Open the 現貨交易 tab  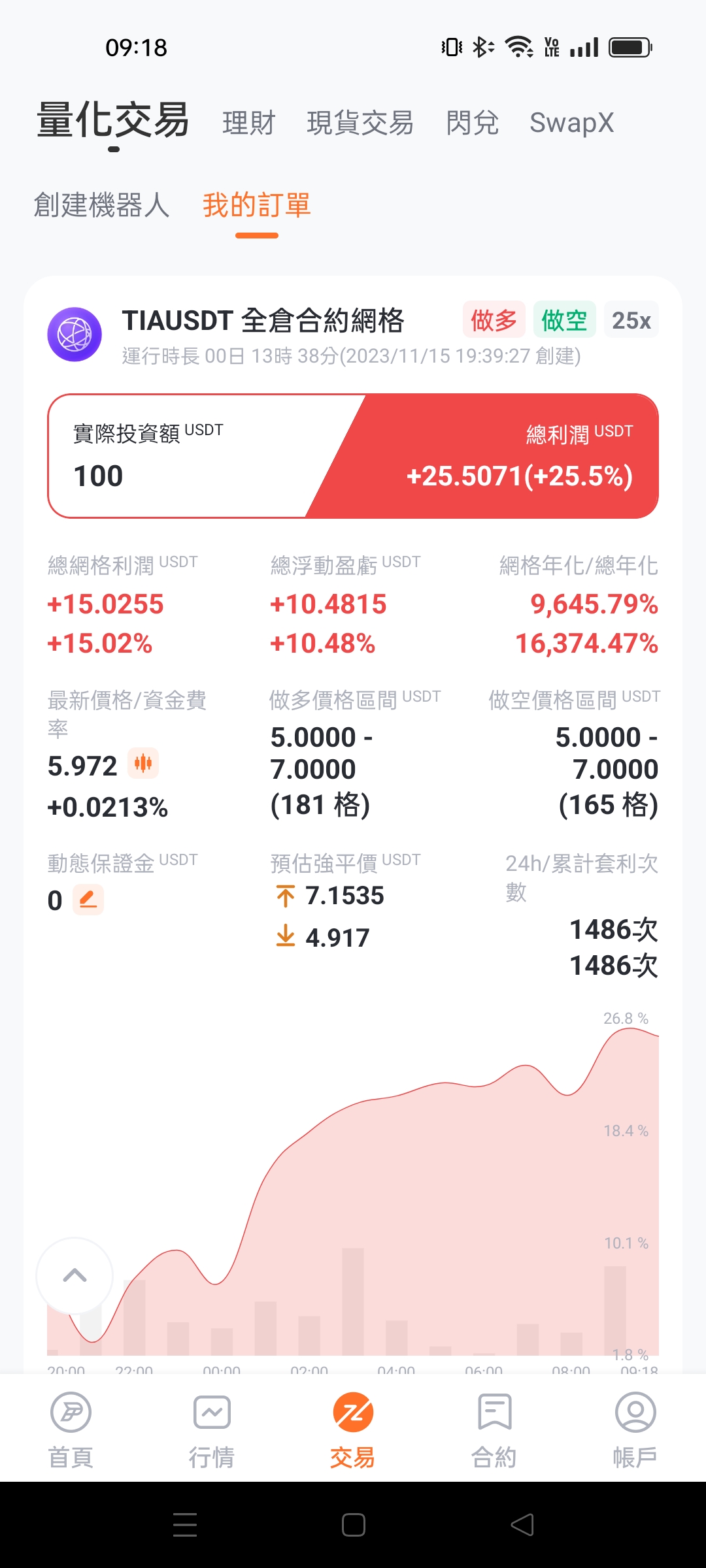pyautogui.click(x=360, y=123)
